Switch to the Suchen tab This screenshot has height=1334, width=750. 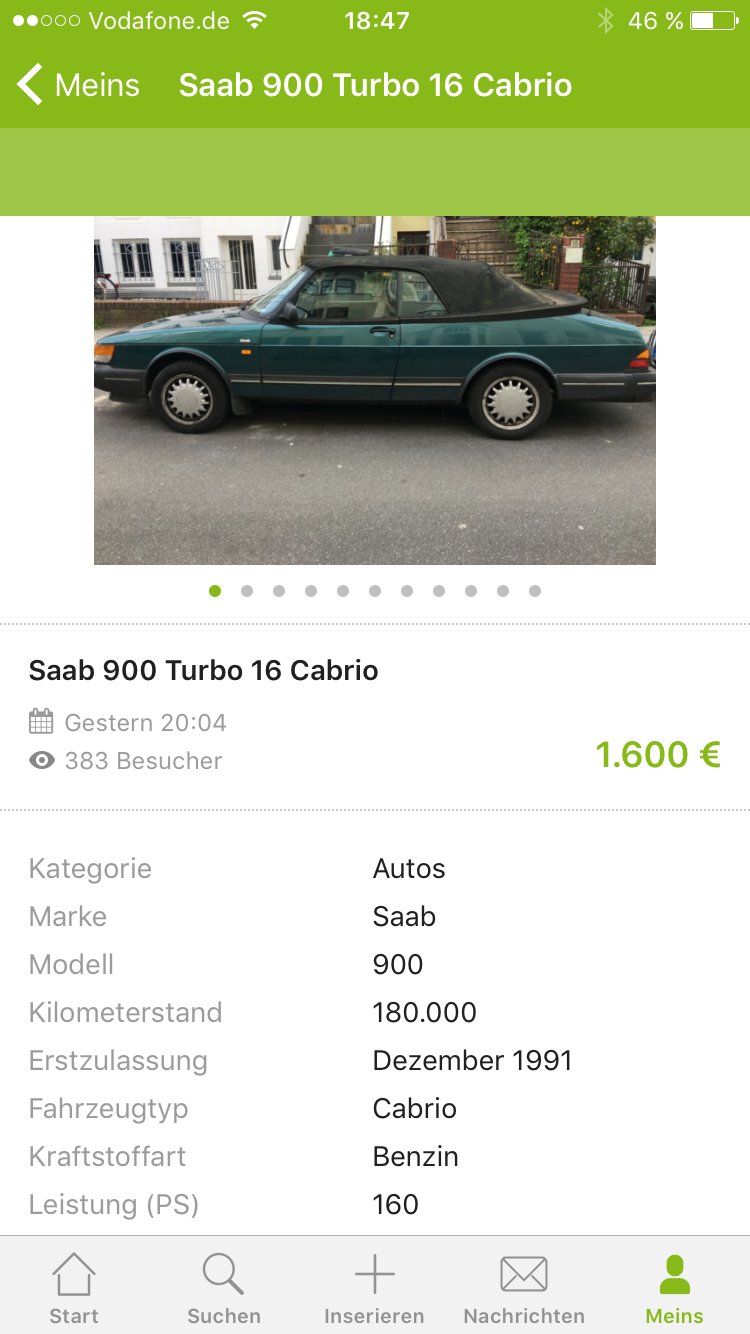click(x=224, y=1288)
